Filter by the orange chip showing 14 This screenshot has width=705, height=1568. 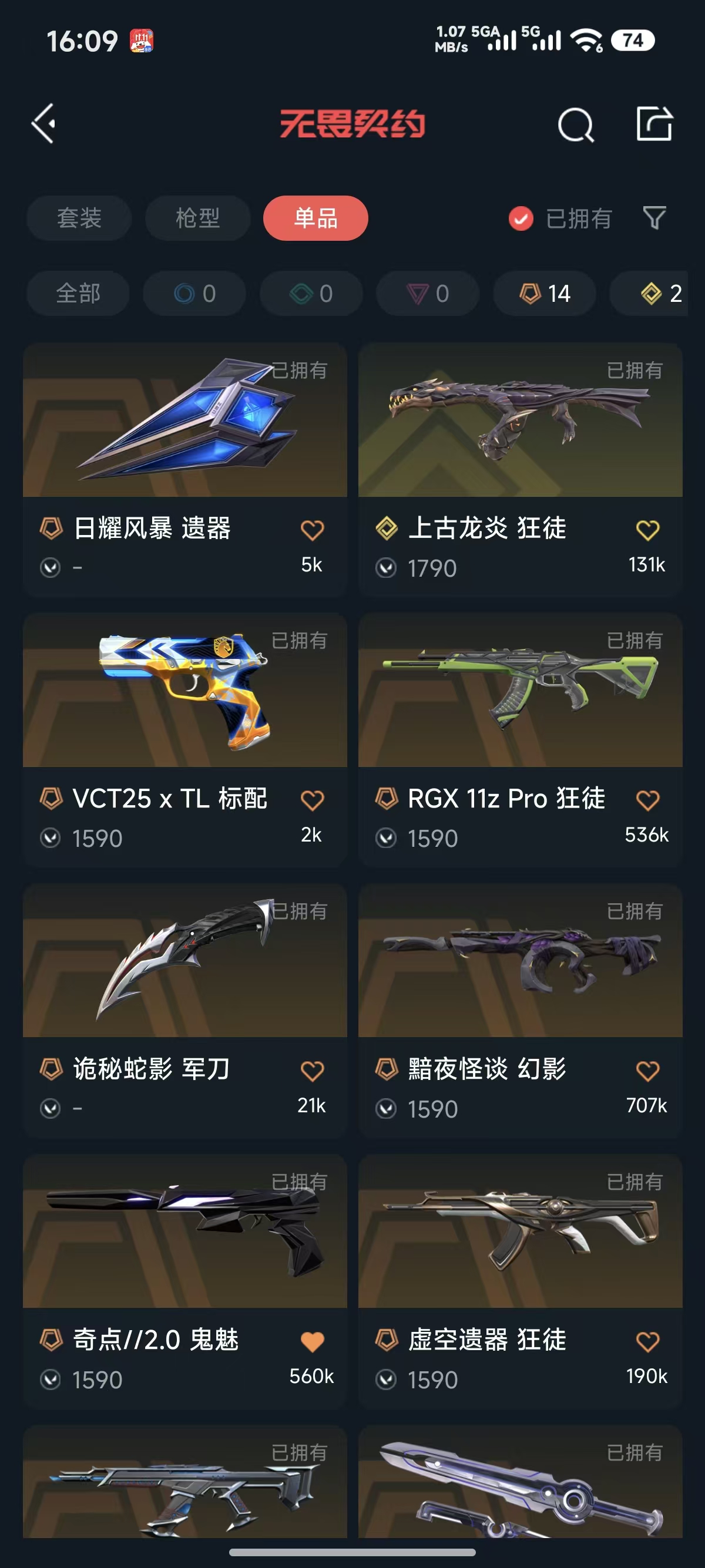[x=545, y=294]
